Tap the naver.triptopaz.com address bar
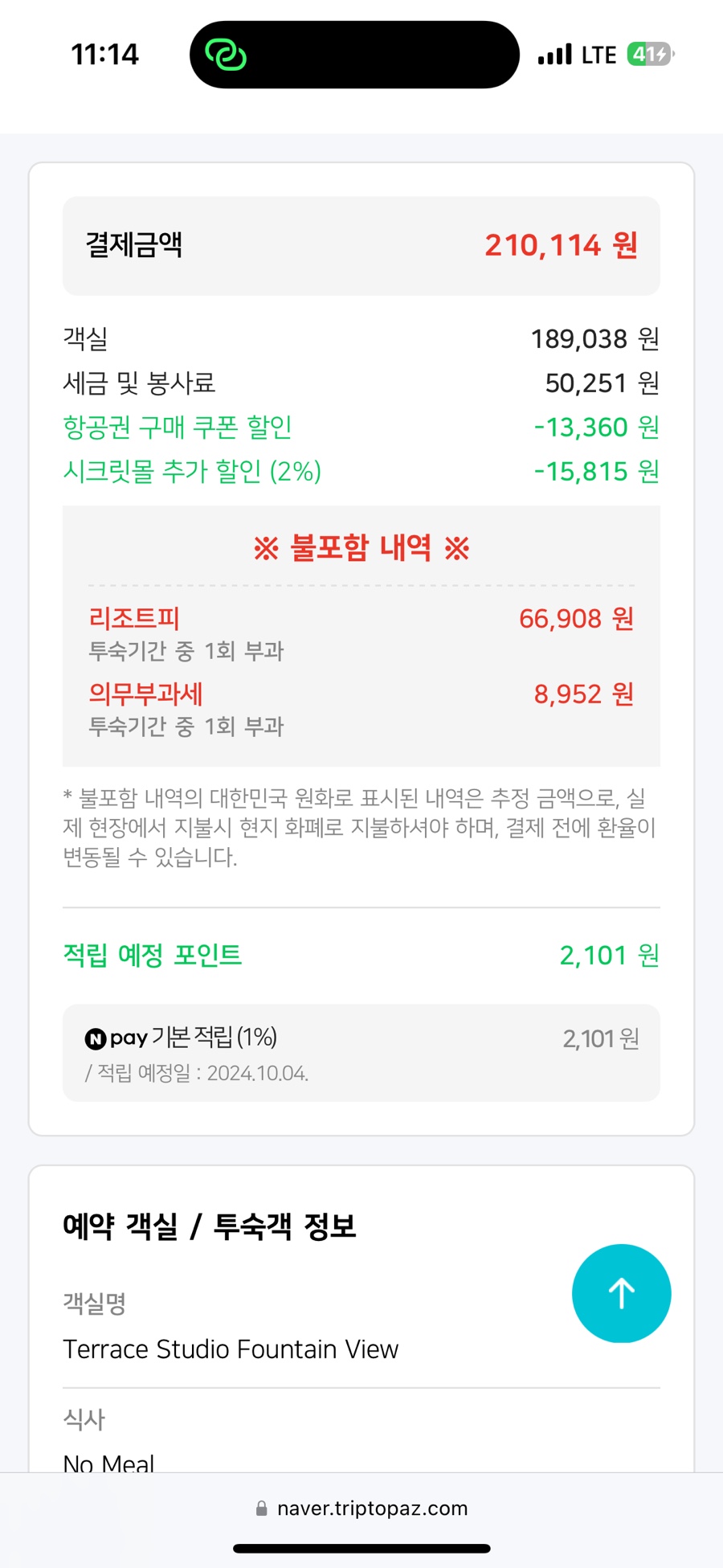The image size is (723, 1568). 361,1508
